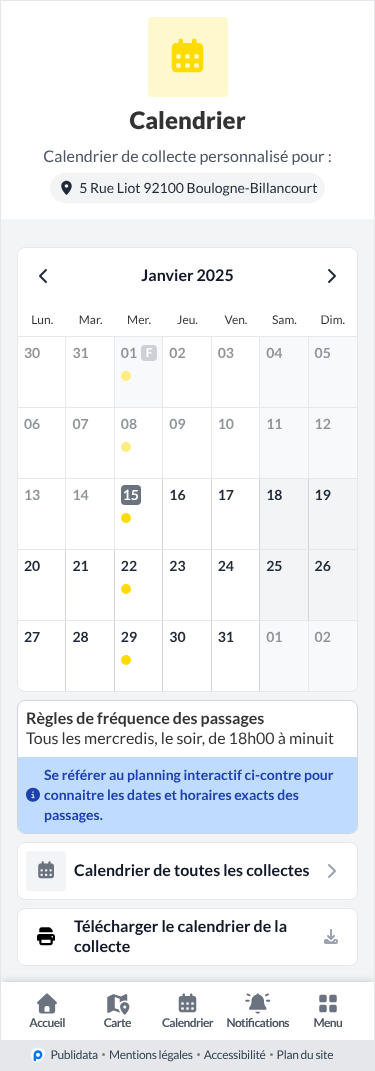This screenshot has width=375, height=1071.
Task: Go to the next month
Action: [x=332, y=276]
